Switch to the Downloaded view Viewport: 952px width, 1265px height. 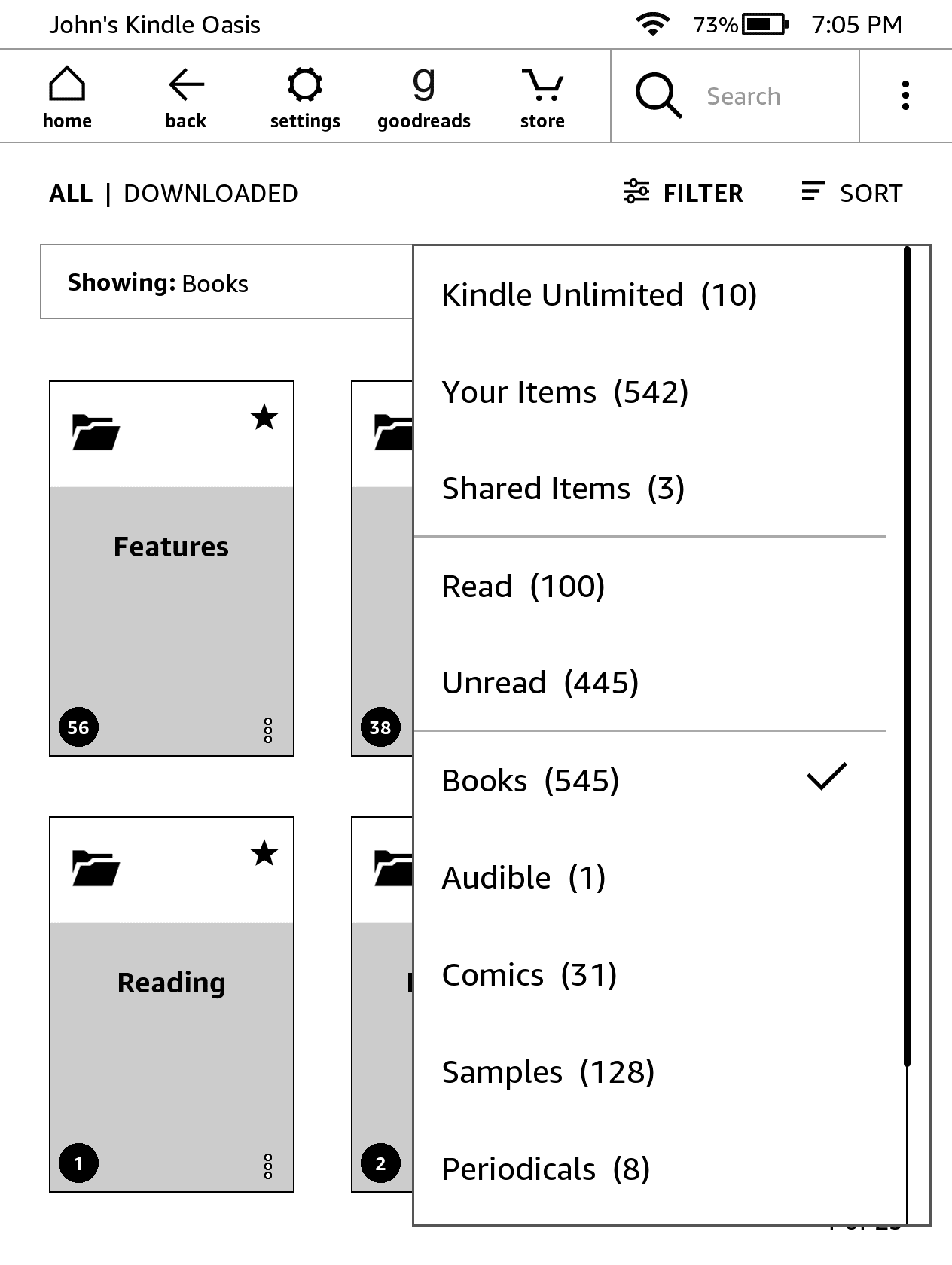coord(211,194)
